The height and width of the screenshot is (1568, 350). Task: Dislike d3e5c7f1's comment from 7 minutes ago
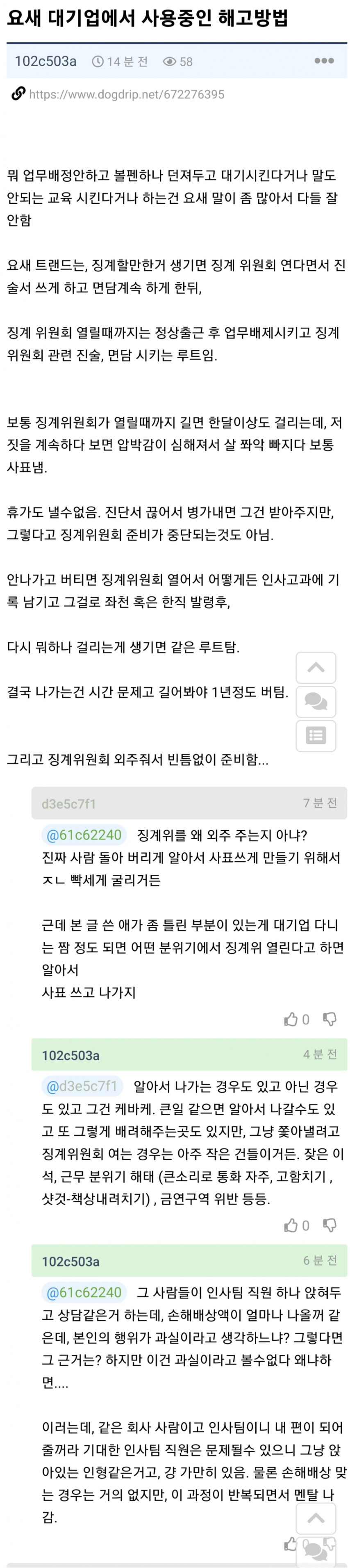pos(330,1019)
